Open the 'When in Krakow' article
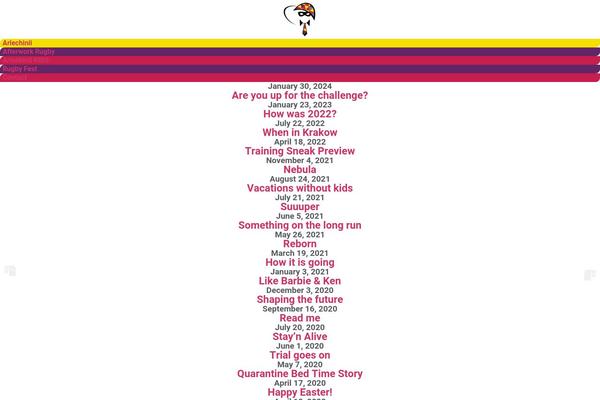This screenshot has width=600, height=400. (x=299, y=133)
